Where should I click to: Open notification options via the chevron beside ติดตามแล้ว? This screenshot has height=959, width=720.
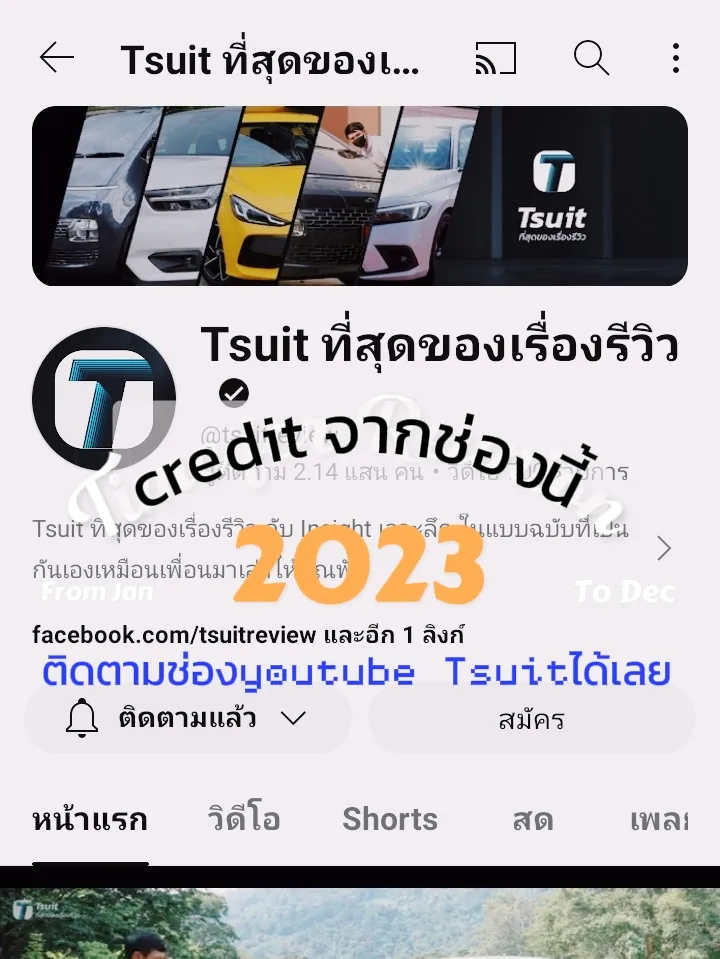[x=292, y=718]
